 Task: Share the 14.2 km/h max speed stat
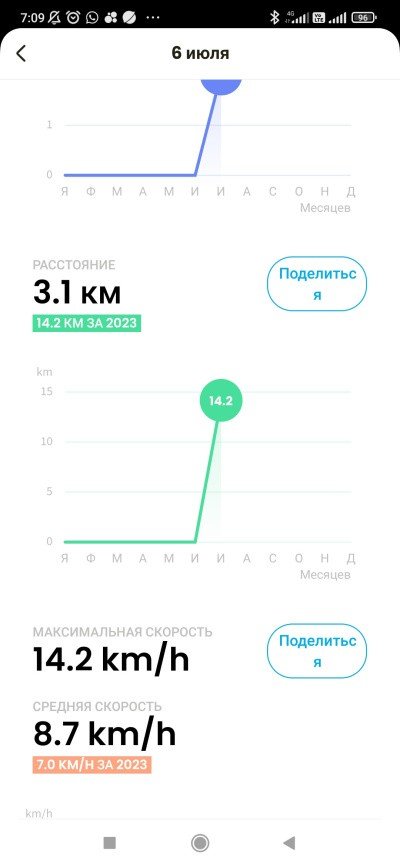[317, 651]
